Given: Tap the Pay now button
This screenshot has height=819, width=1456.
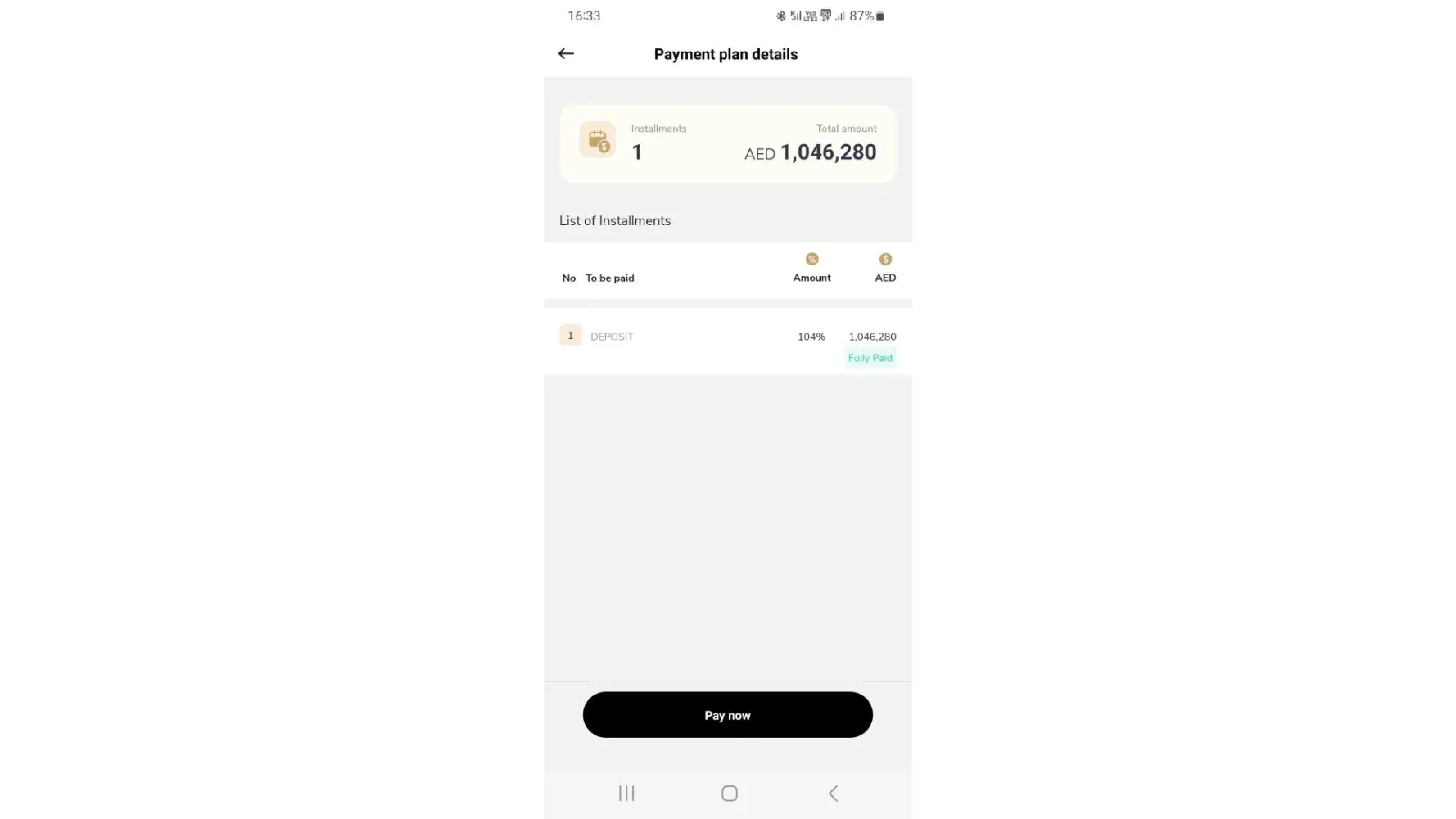Looking at the screenshot, I should (727, 715).
